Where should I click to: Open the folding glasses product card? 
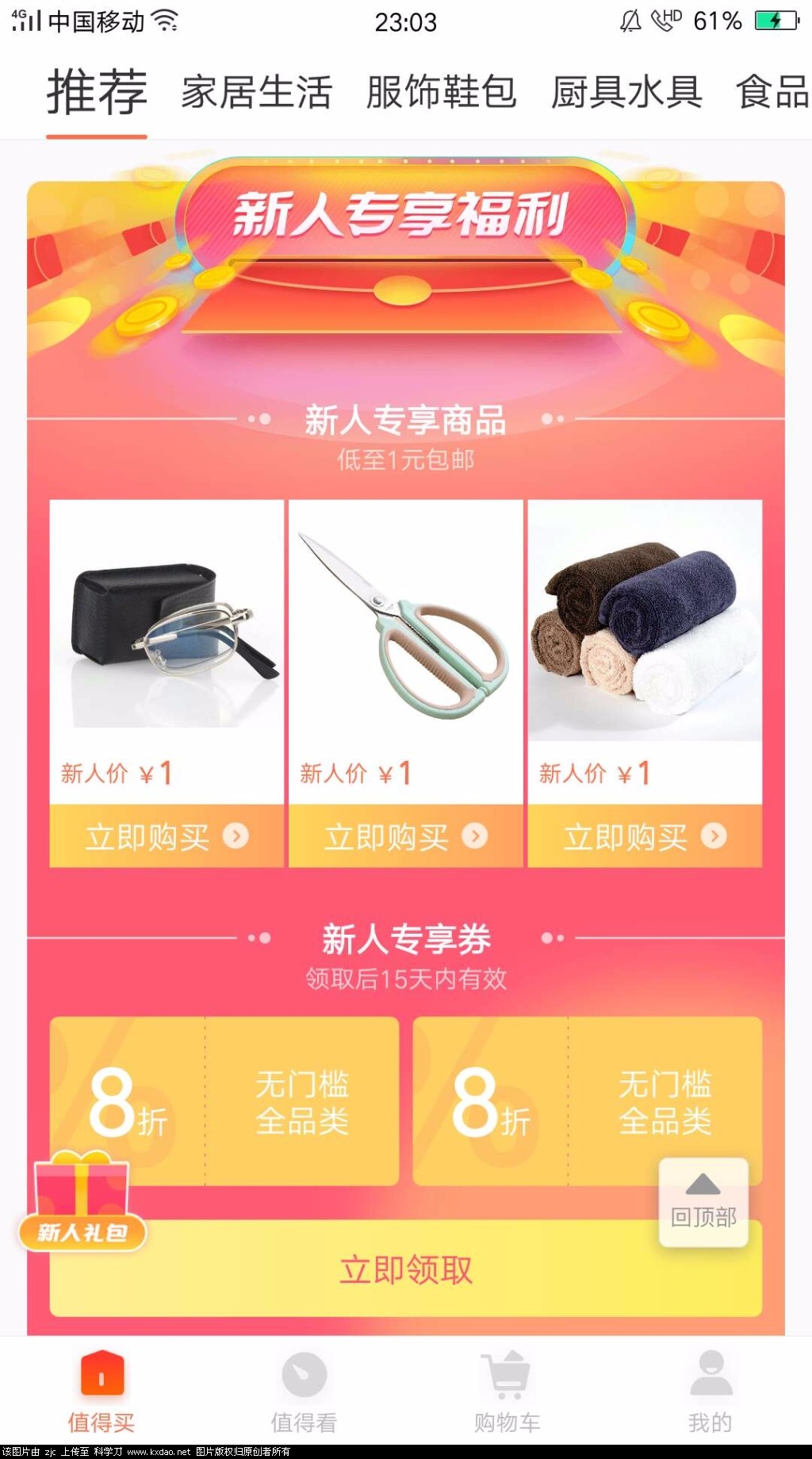coord(167,627)
